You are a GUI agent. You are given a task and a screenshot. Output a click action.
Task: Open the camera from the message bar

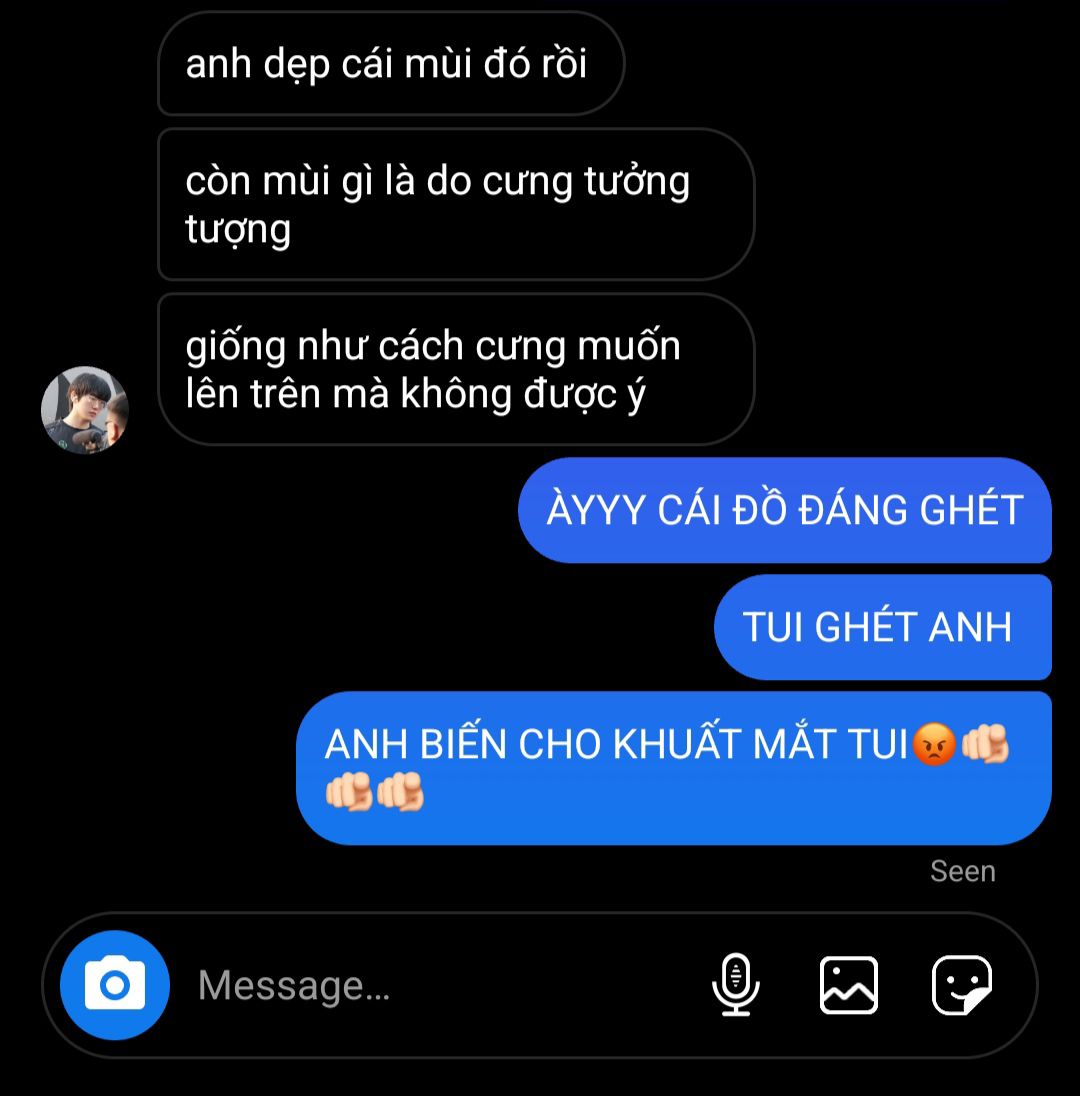[115, 985]
